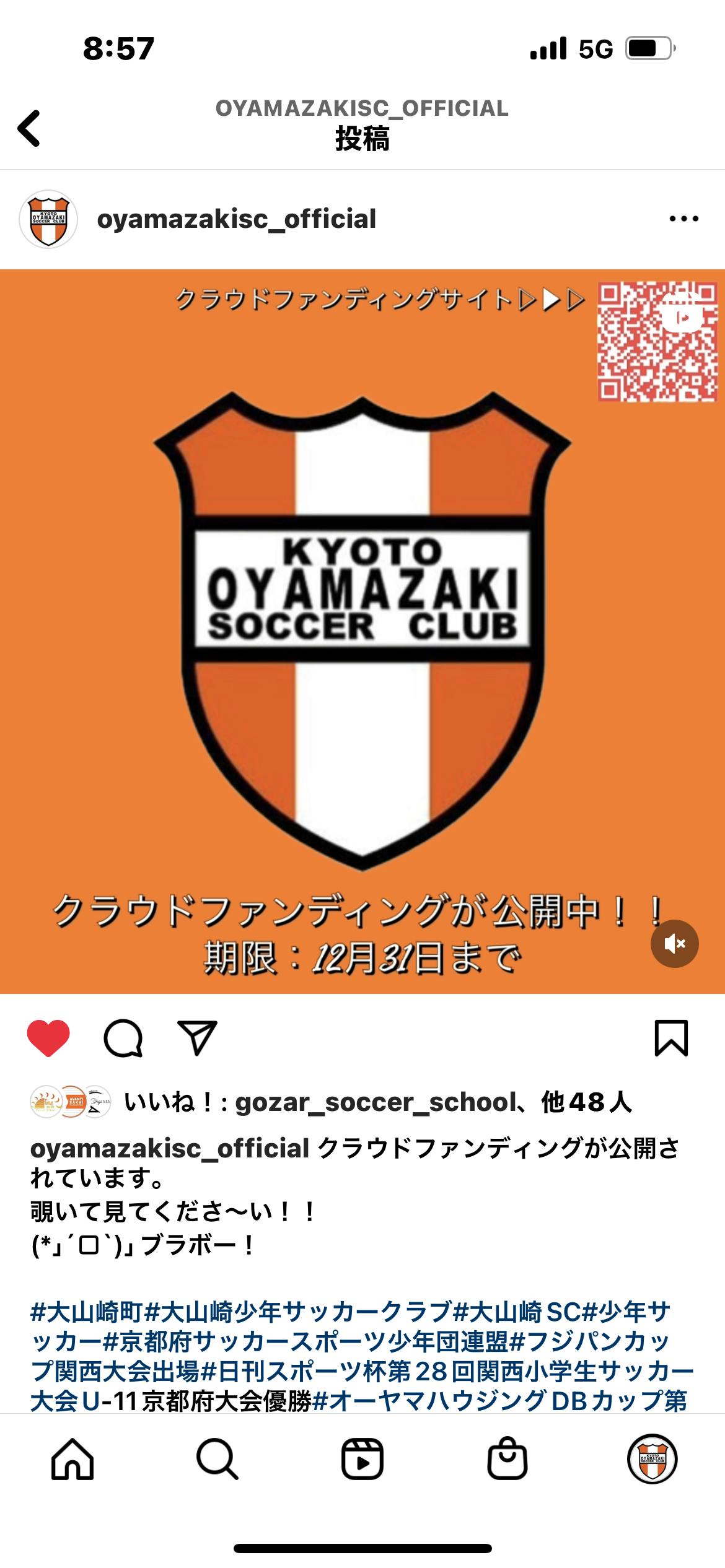Open the oyamazakisc_official username in post header
The image size is (725, 1568).
pos(236,219)
